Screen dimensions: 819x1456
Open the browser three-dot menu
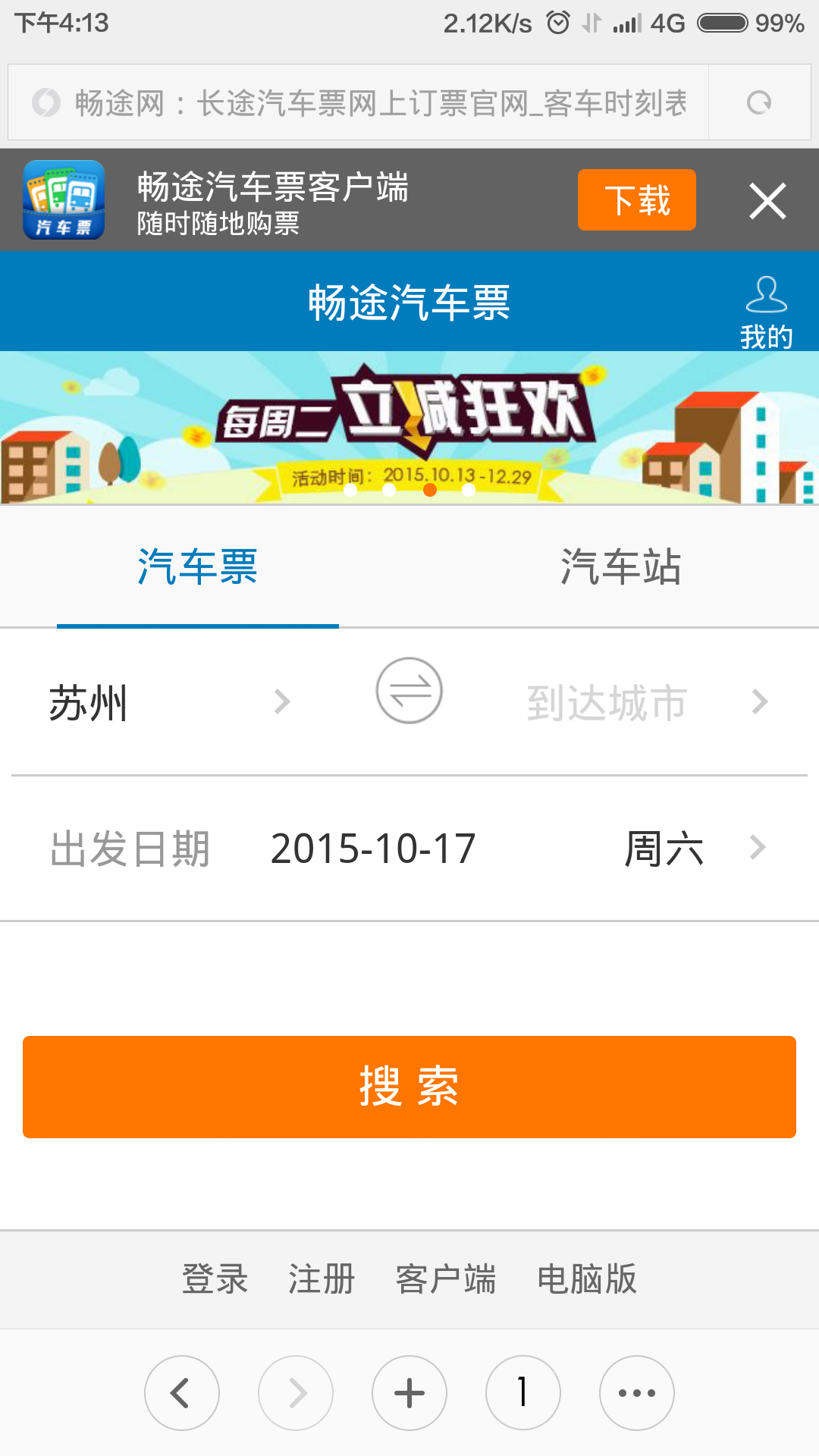coord(637,1393)
